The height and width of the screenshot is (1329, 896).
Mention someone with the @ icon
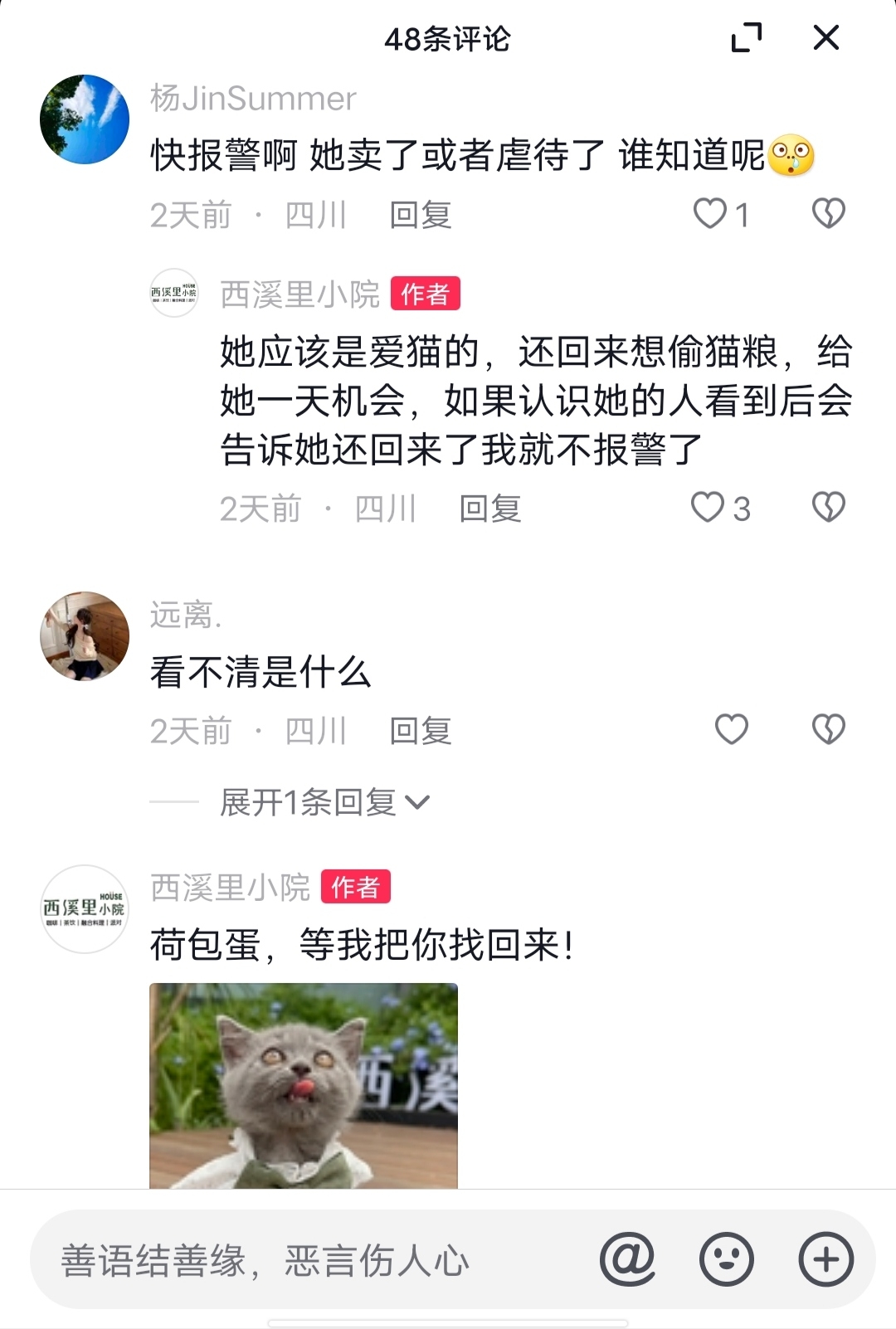click(x=627, y=1259)
